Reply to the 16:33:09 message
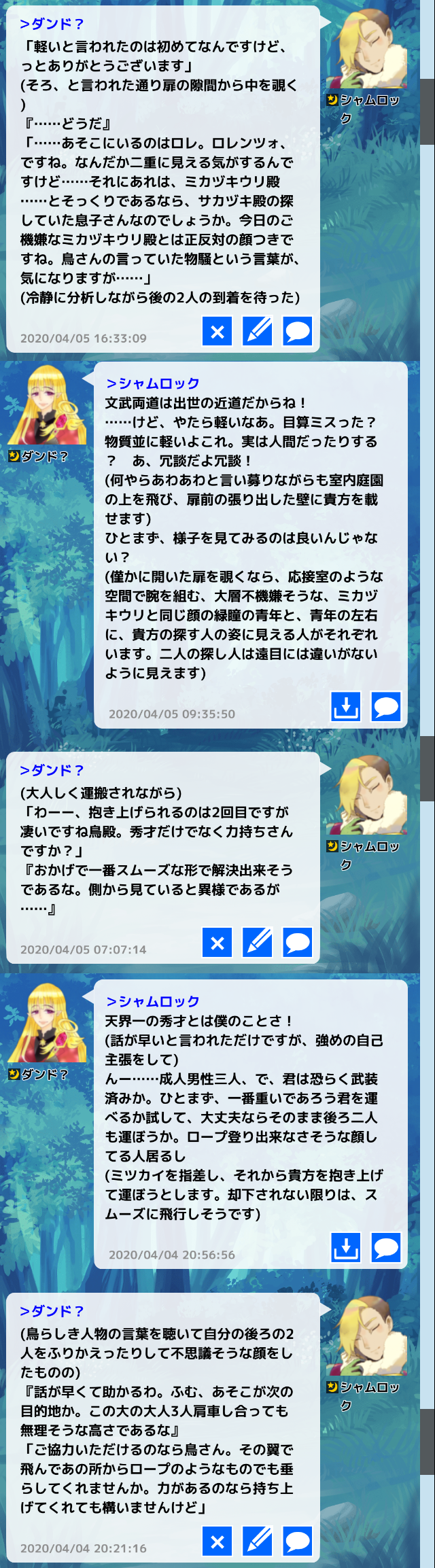The image size is (435, 1568). (298, 332)
